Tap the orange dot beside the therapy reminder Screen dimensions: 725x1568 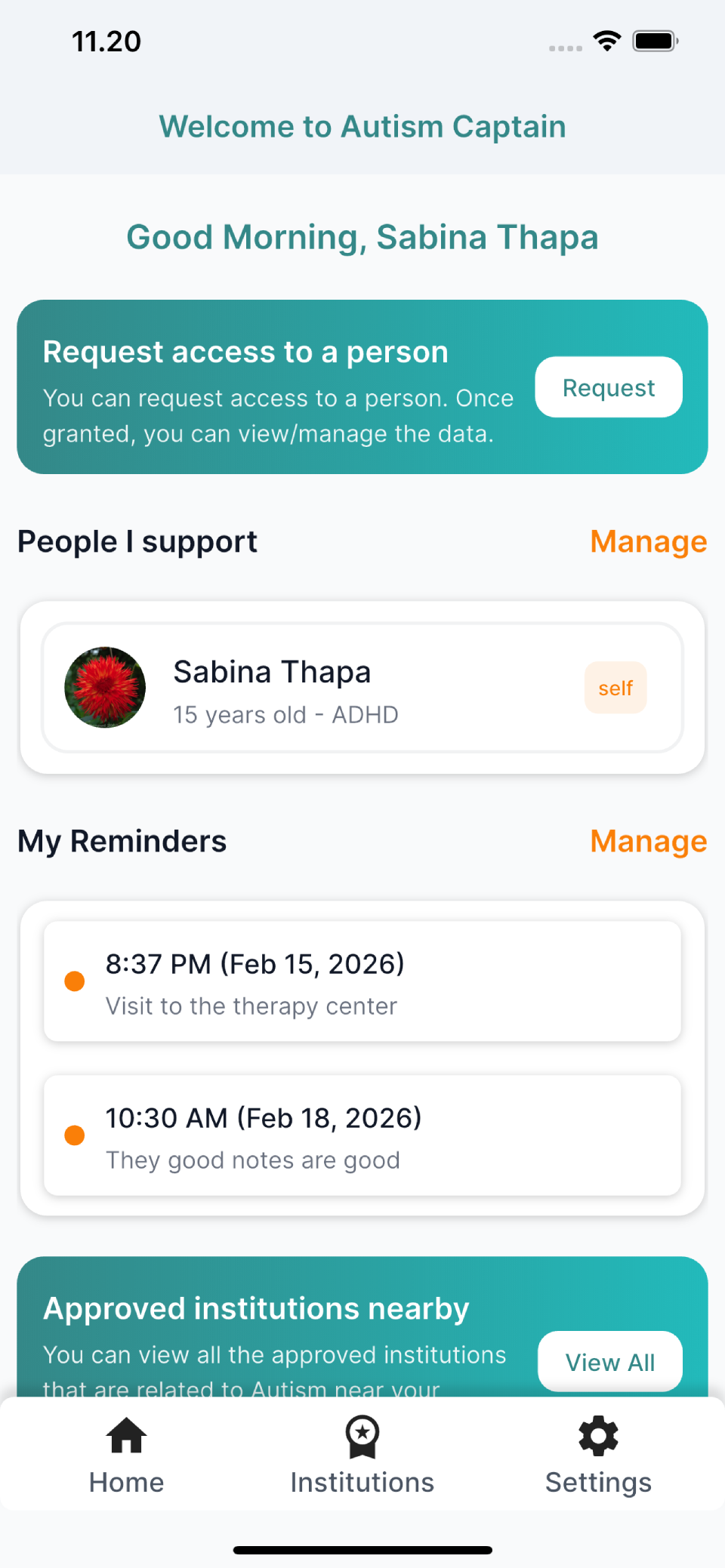74,981
